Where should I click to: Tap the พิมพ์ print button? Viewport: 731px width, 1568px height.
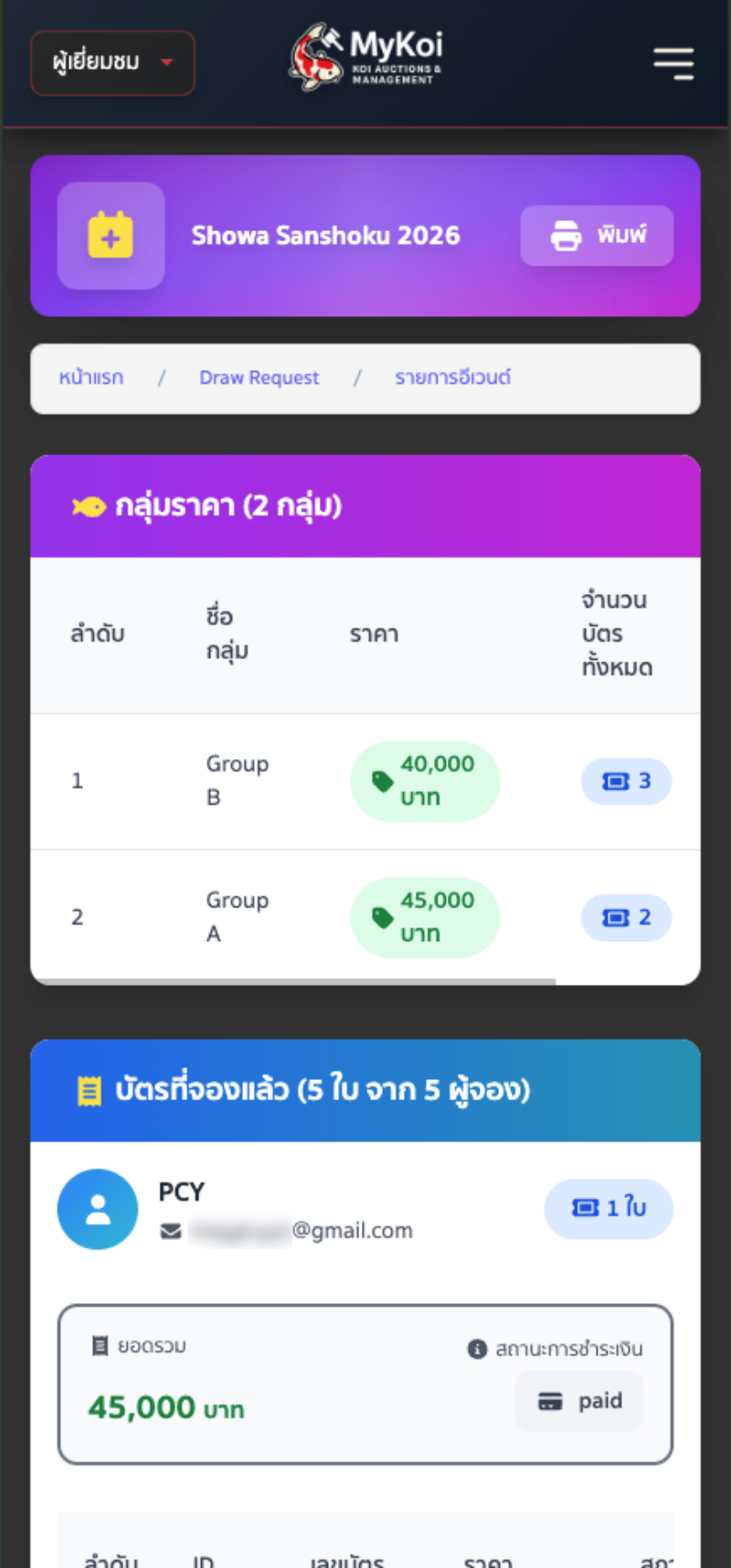click(597, 236)
